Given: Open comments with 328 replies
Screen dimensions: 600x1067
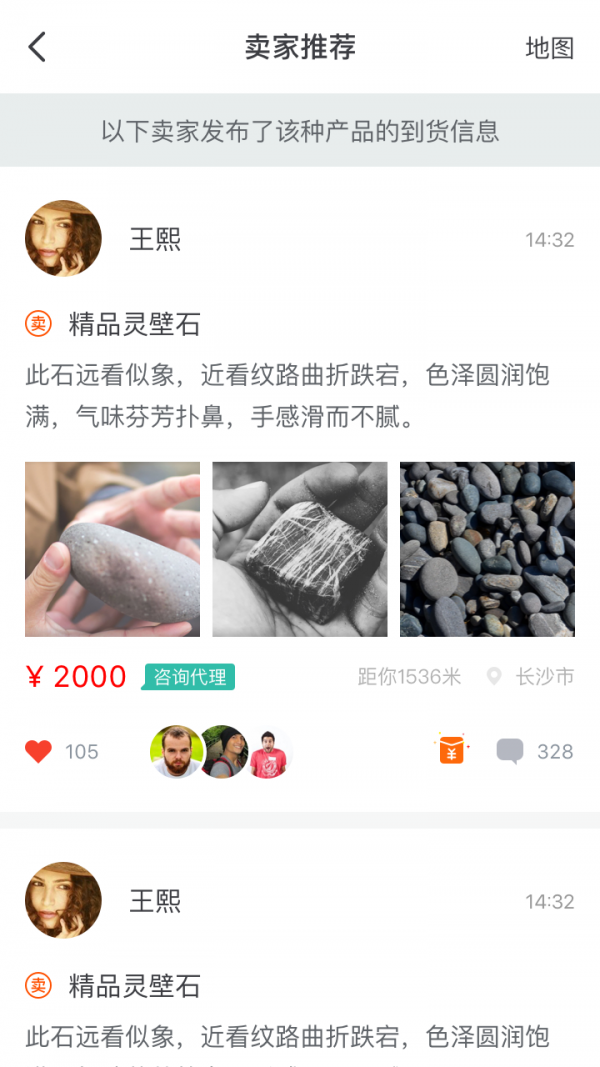Looking at the screenshot, I should point(510,751).
